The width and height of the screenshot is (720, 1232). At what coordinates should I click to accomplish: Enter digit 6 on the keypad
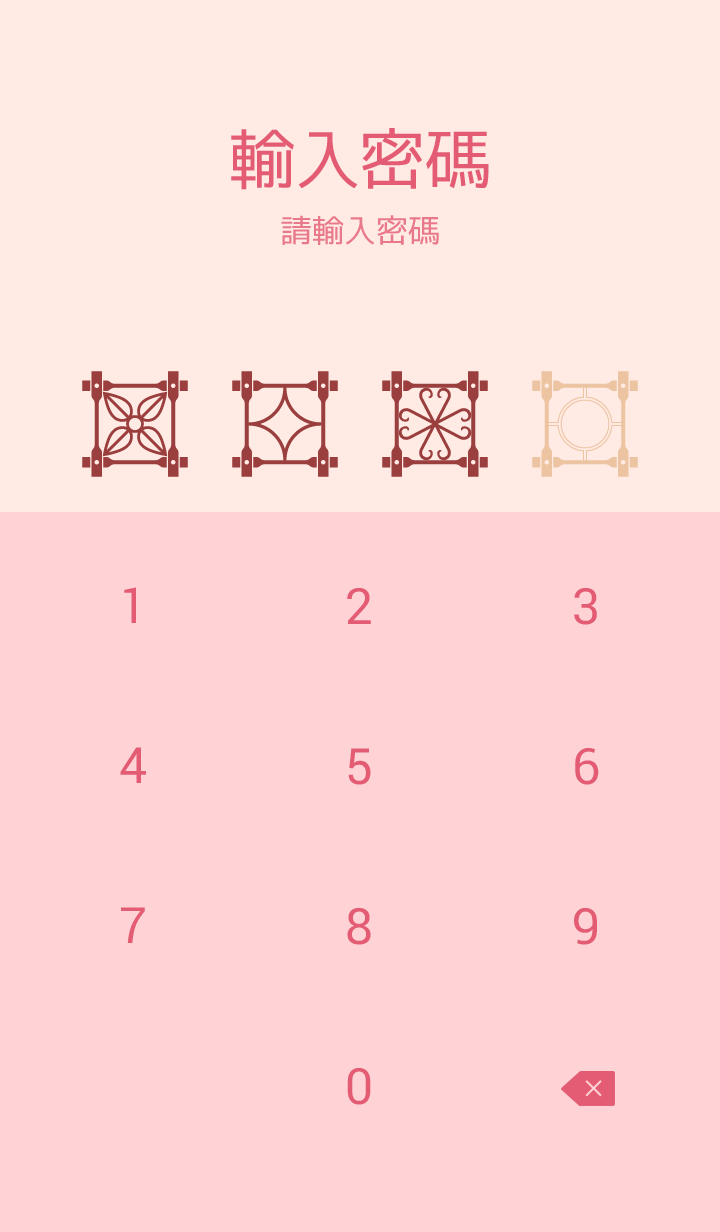tap(586, 767)
